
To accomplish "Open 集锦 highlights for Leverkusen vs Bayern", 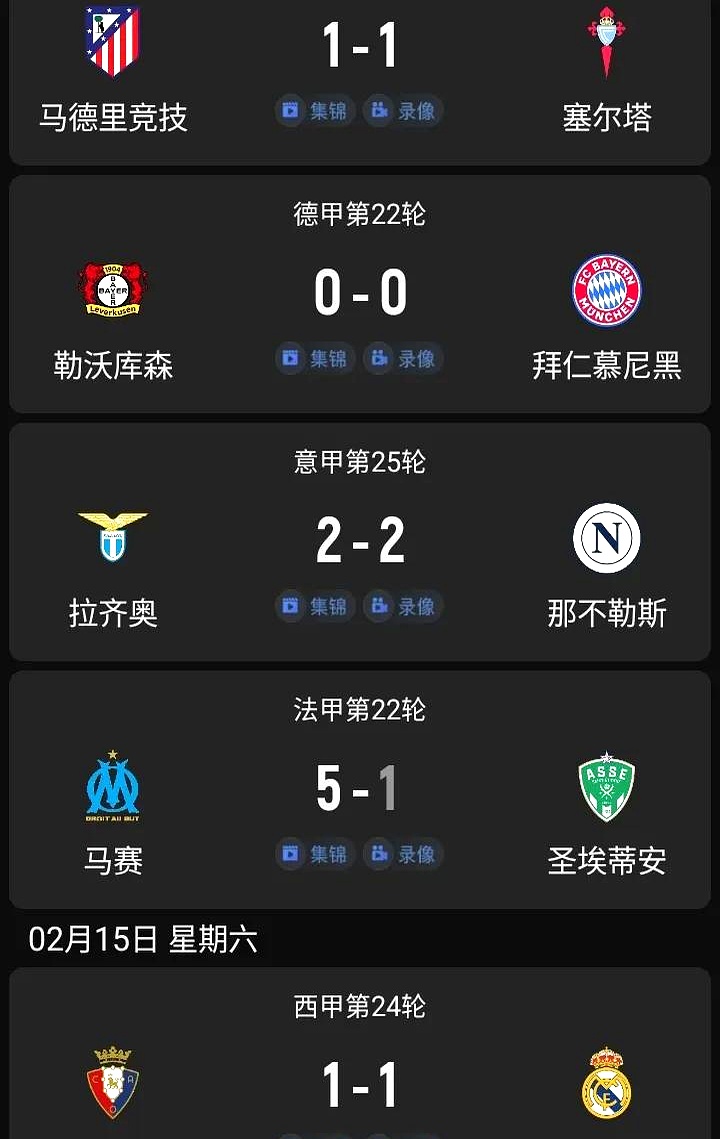I will tap(315, 358).
